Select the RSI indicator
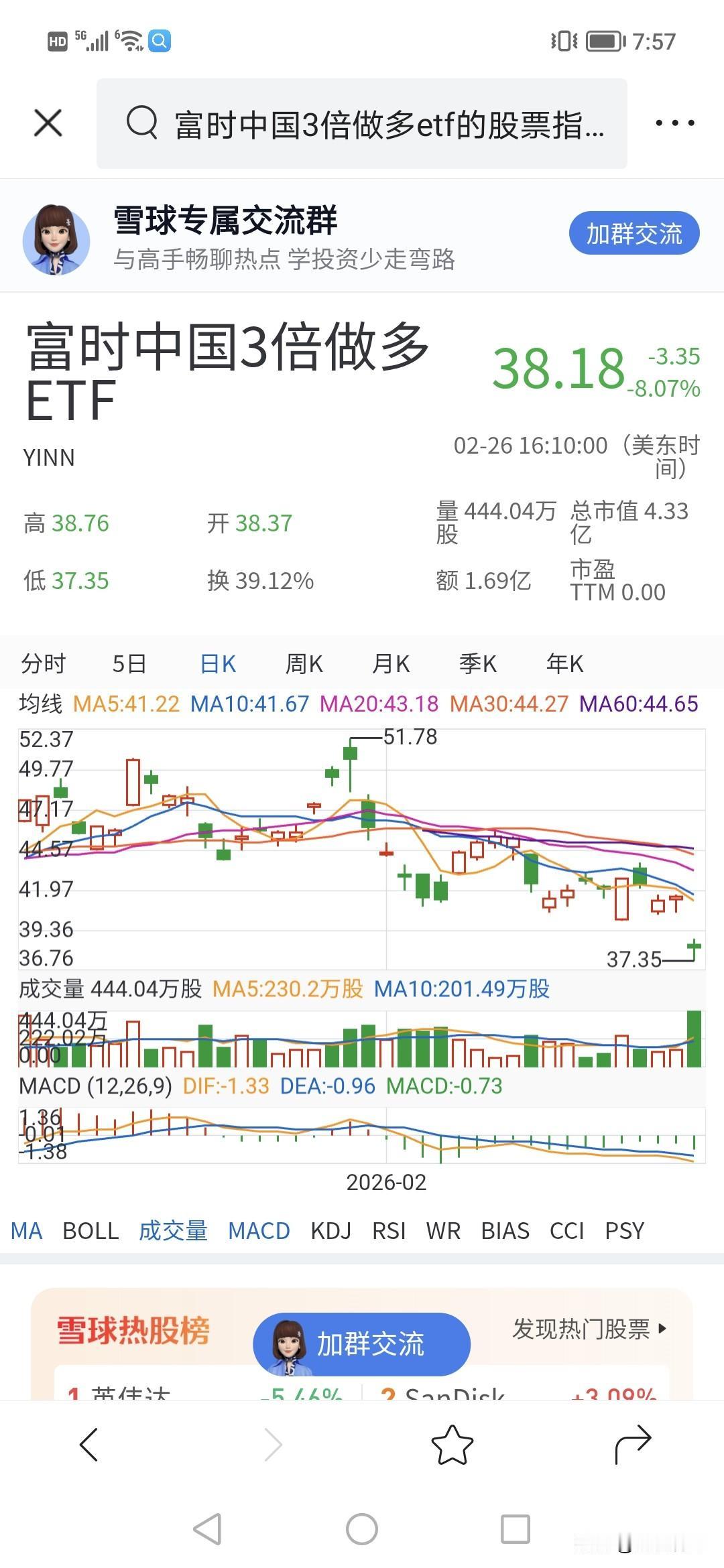This screenshot has height=1568, width=724. [389, 1231]
